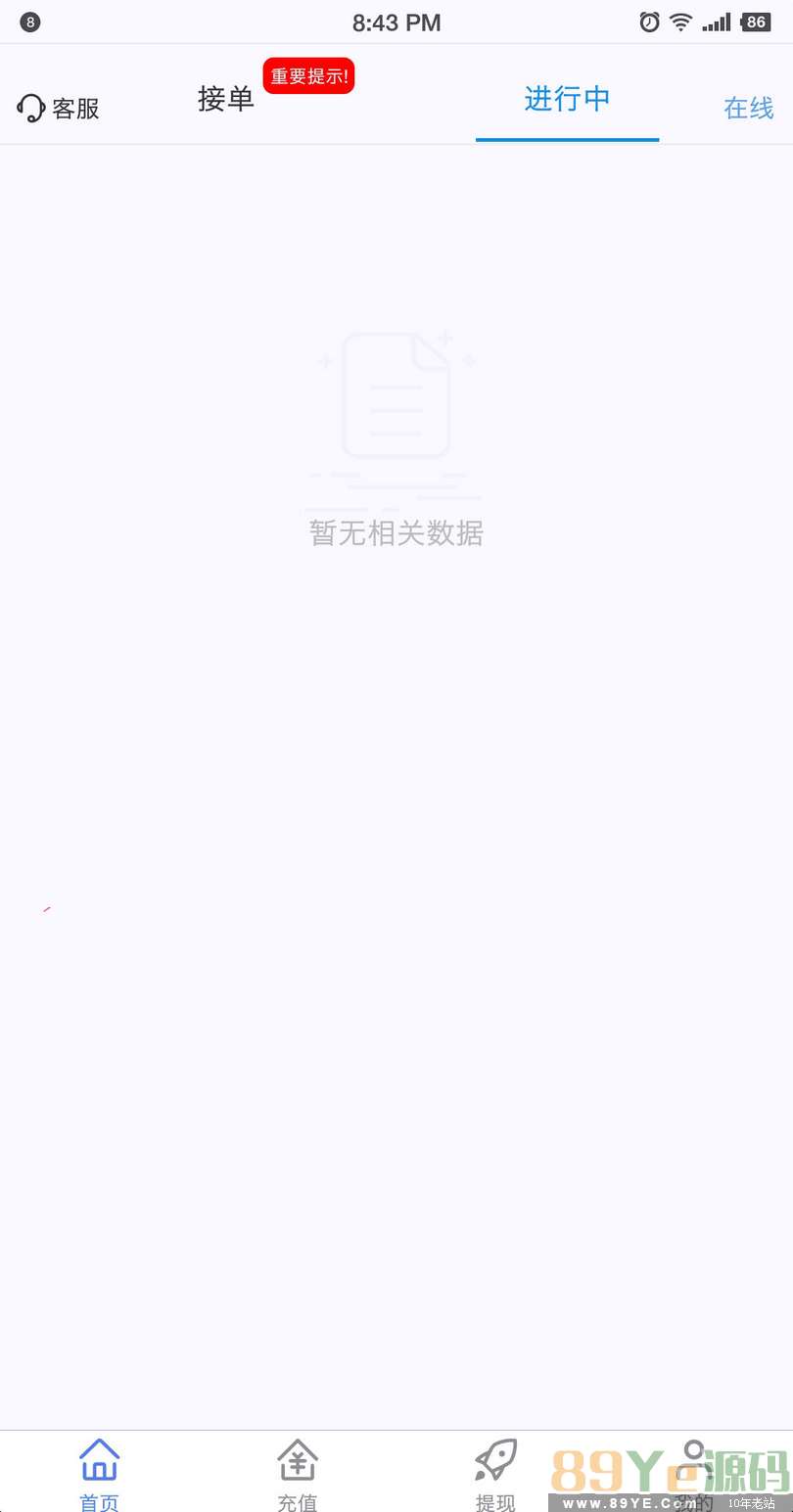Switch to the 接单 tab

click(x=226, y=99)
